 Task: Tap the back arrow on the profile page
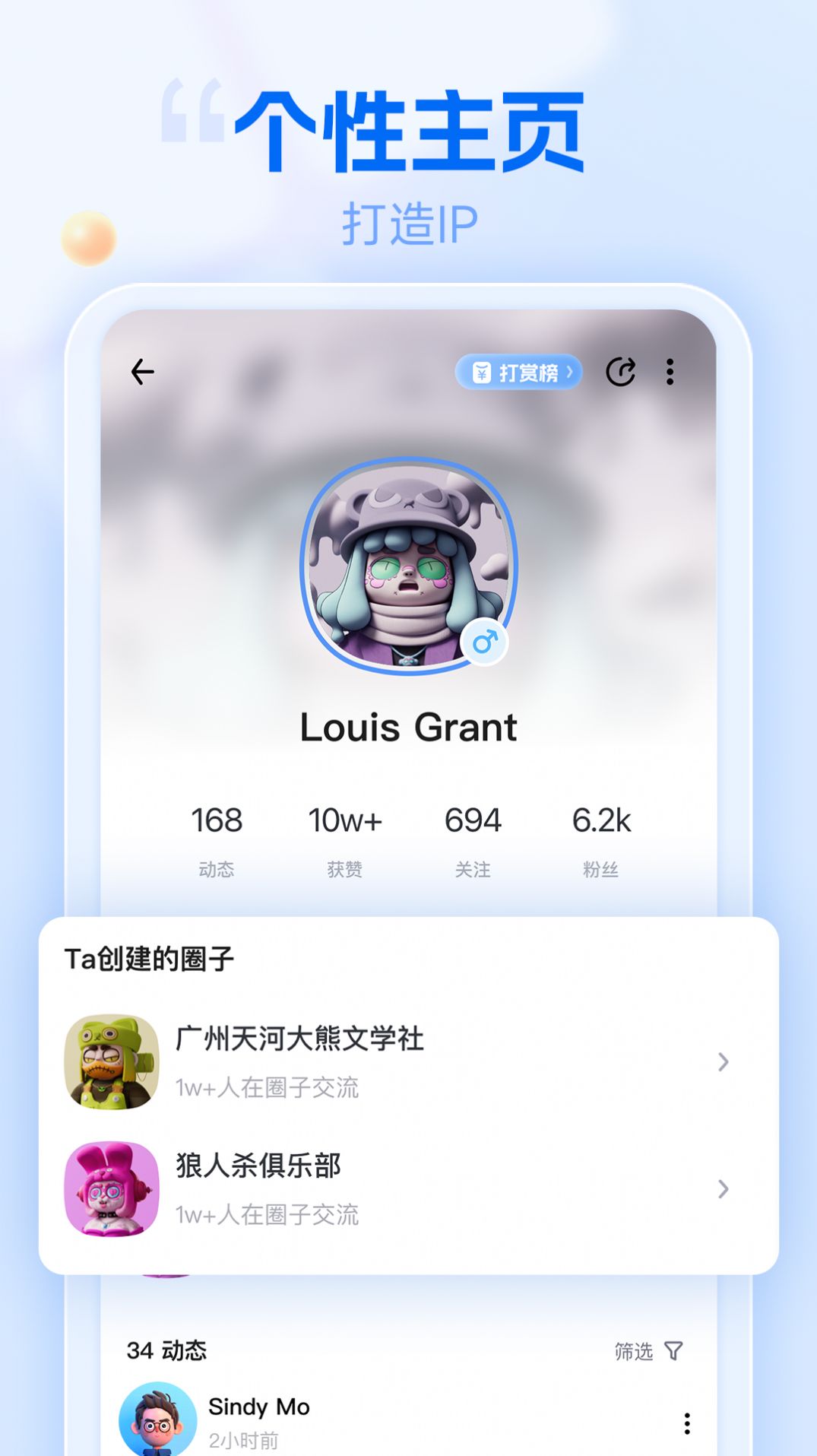(143, 372)
